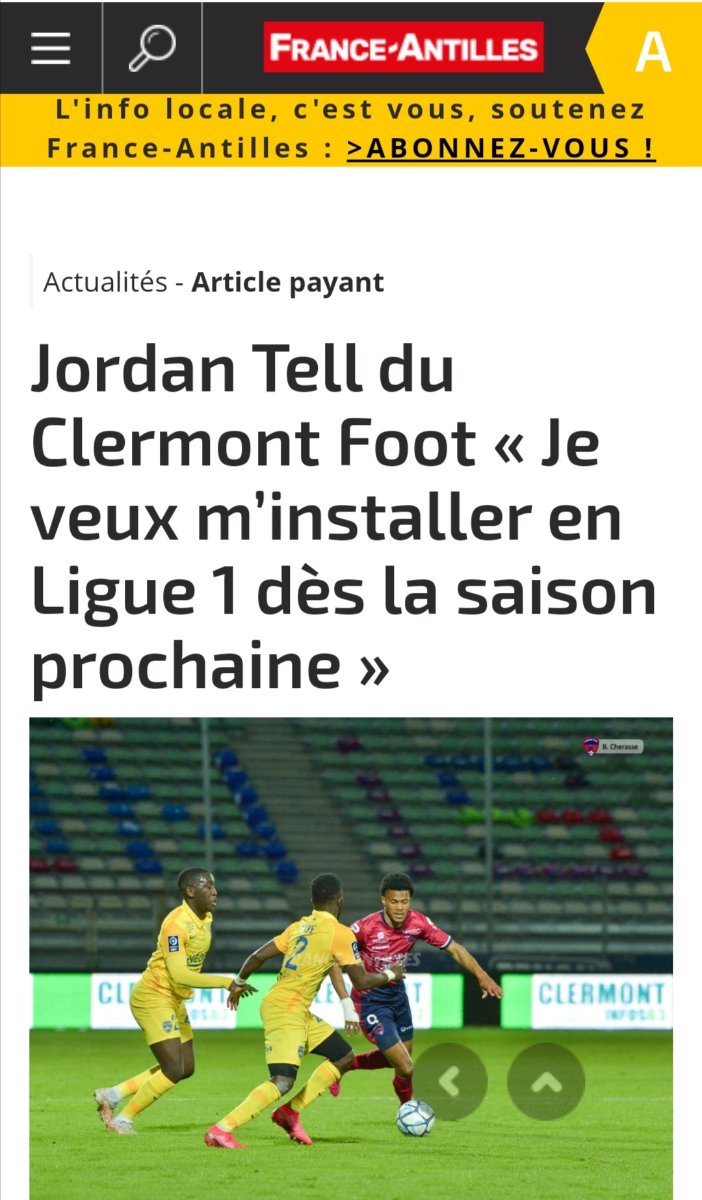
Task: Tap the left arrow floating button
Action: click(x=449, y=1081)
